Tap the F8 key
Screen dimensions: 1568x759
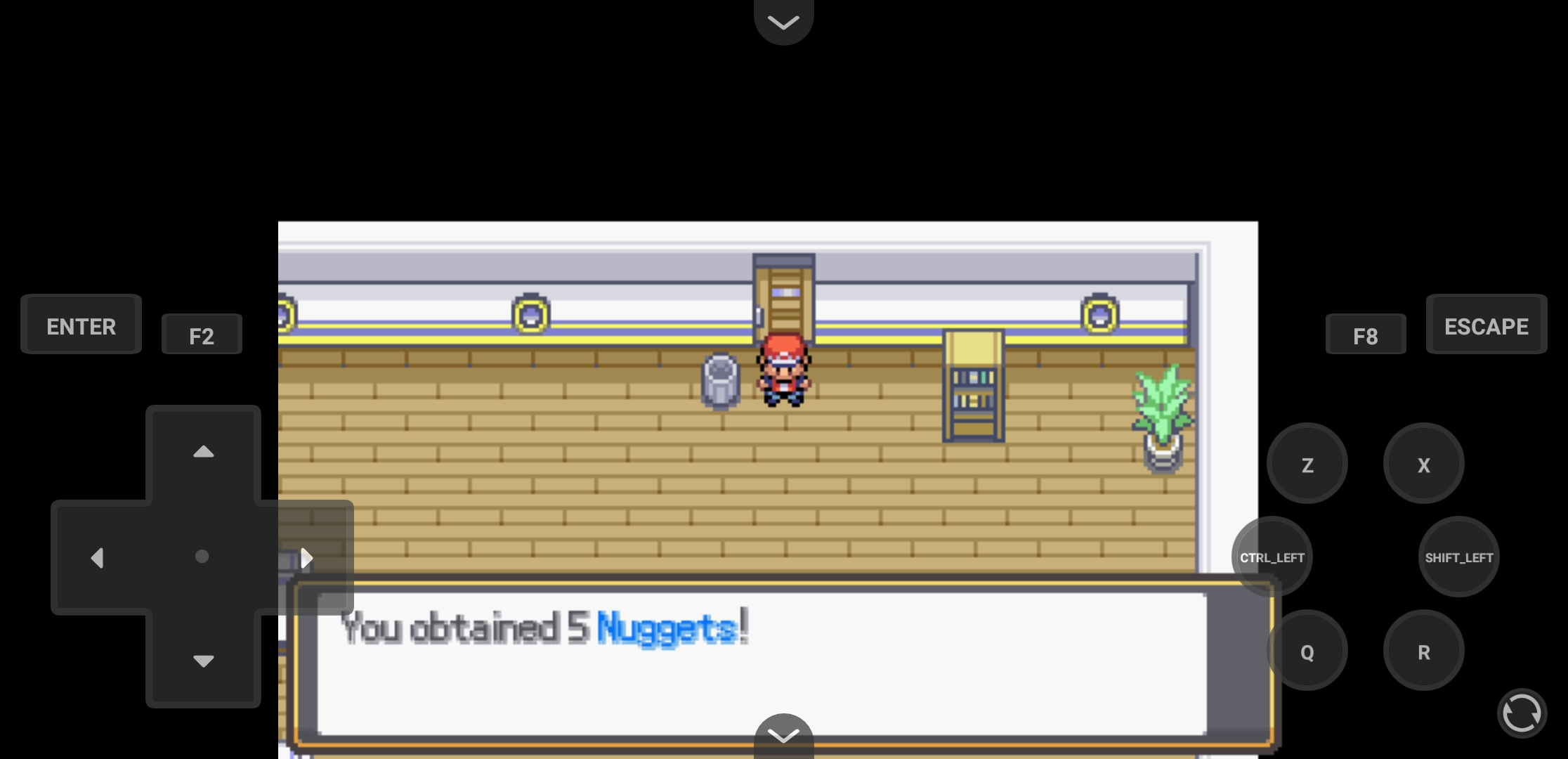click(x=1365, y=336)
